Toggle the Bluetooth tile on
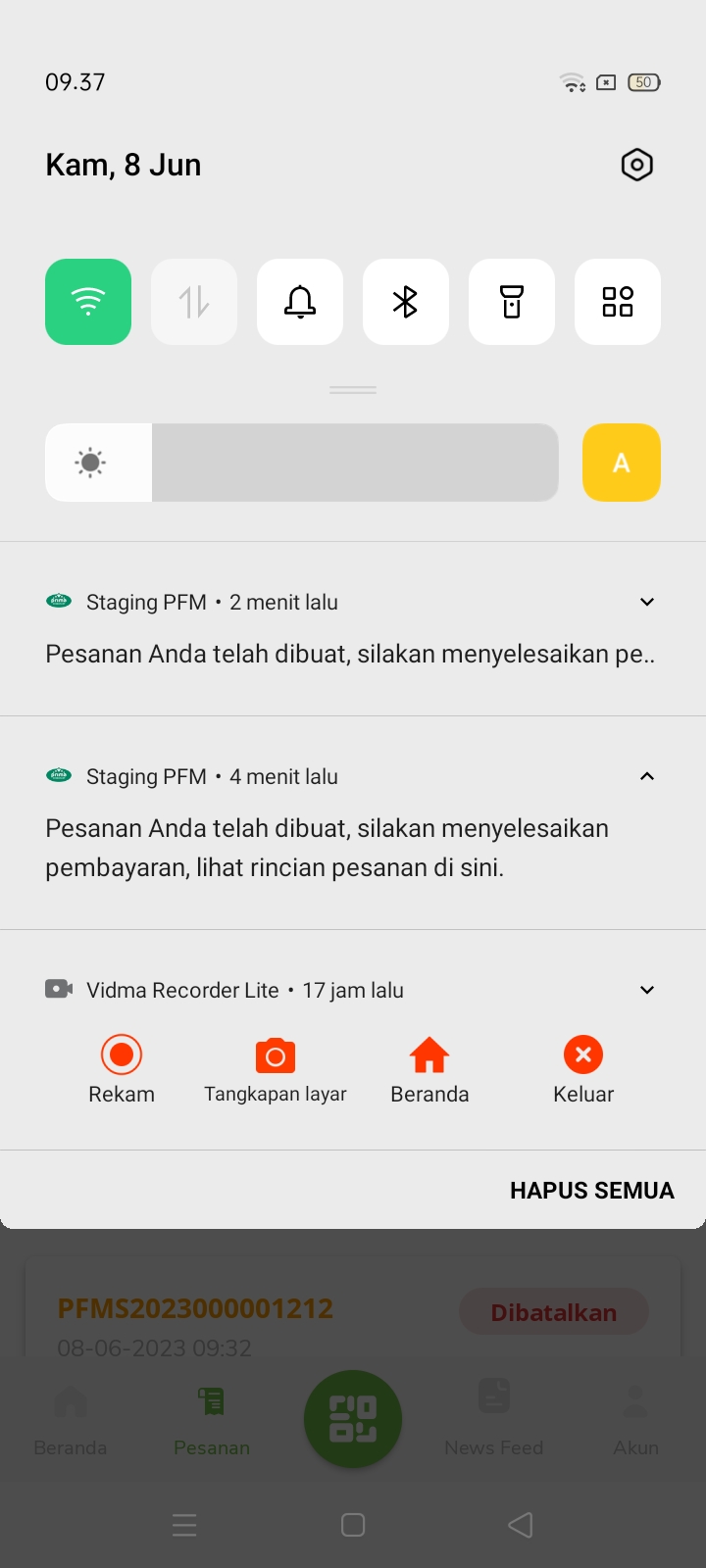Image resolution: width=706 pixels, height=1568 pixels. coord(405,302)
